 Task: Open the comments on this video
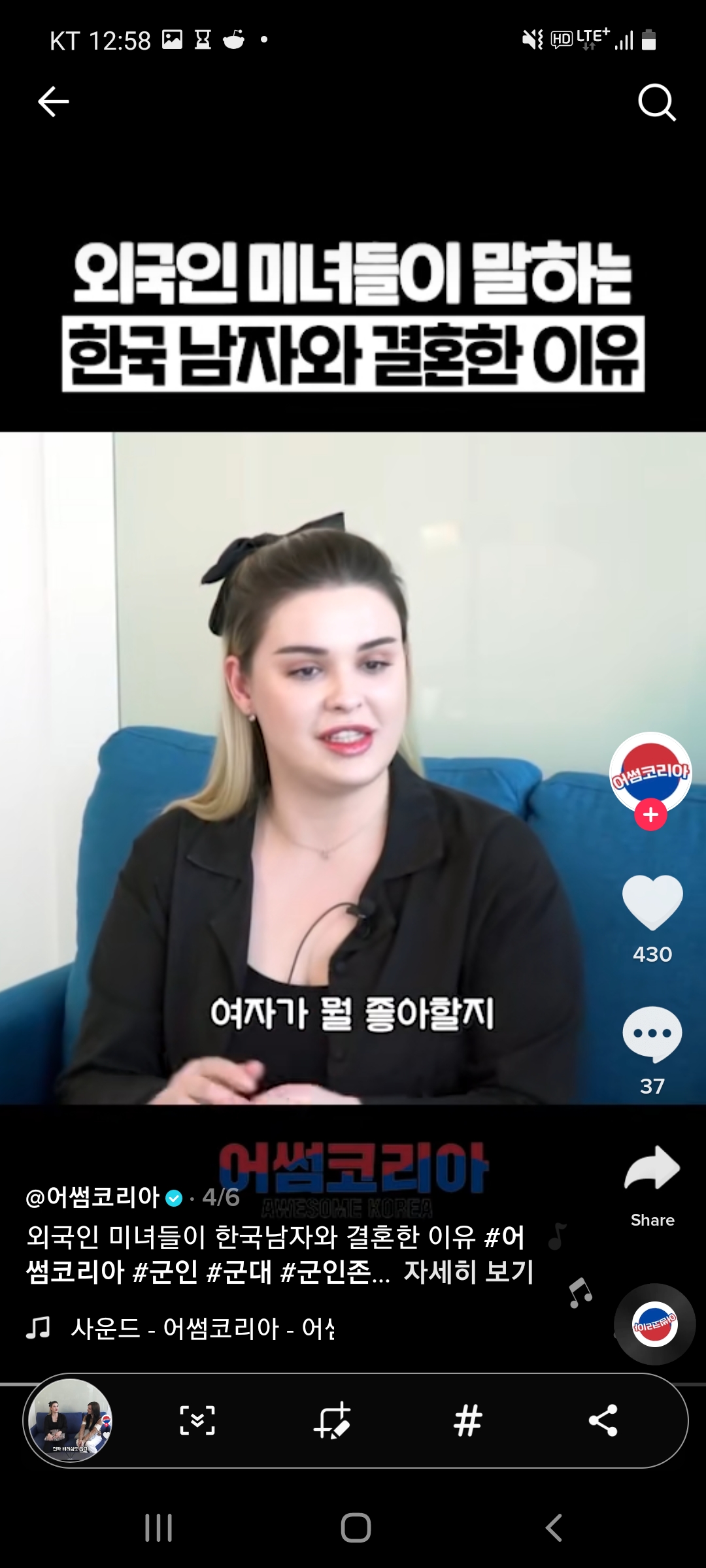(652, 1034)
